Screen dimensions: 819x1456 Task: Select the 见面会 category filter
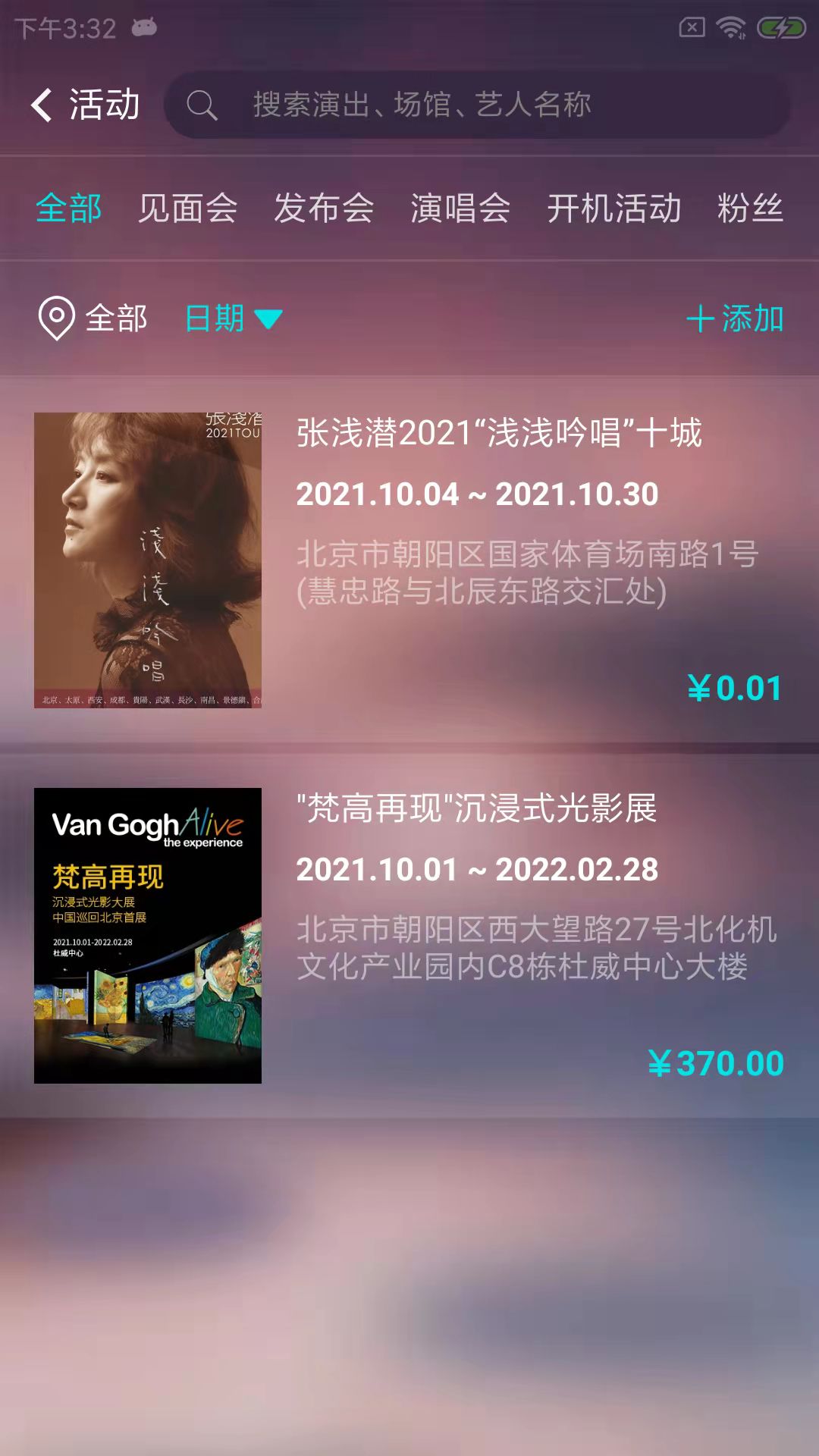[188, 209]
